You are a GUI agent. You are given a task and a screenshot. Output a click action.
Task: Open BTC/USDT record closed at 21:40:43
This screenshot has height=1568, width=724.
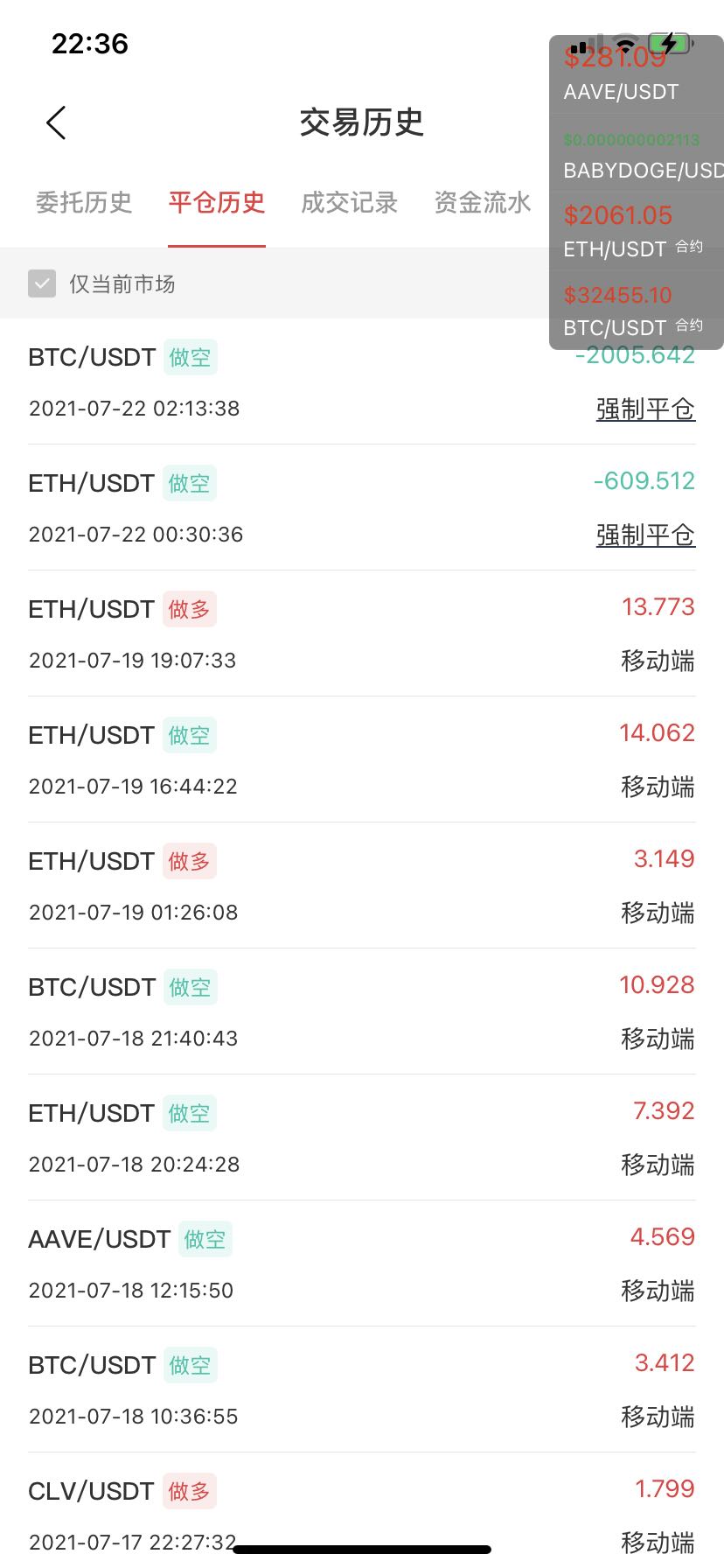(362, 1011)
